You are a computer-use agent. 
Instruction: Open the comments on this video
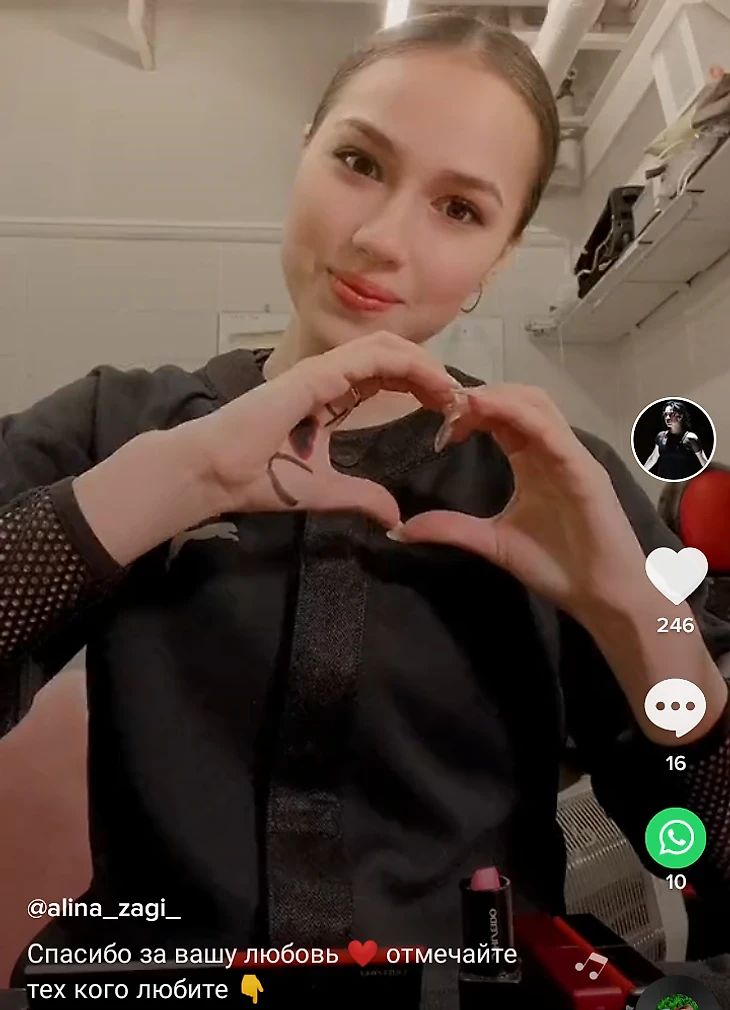[675, 707]
